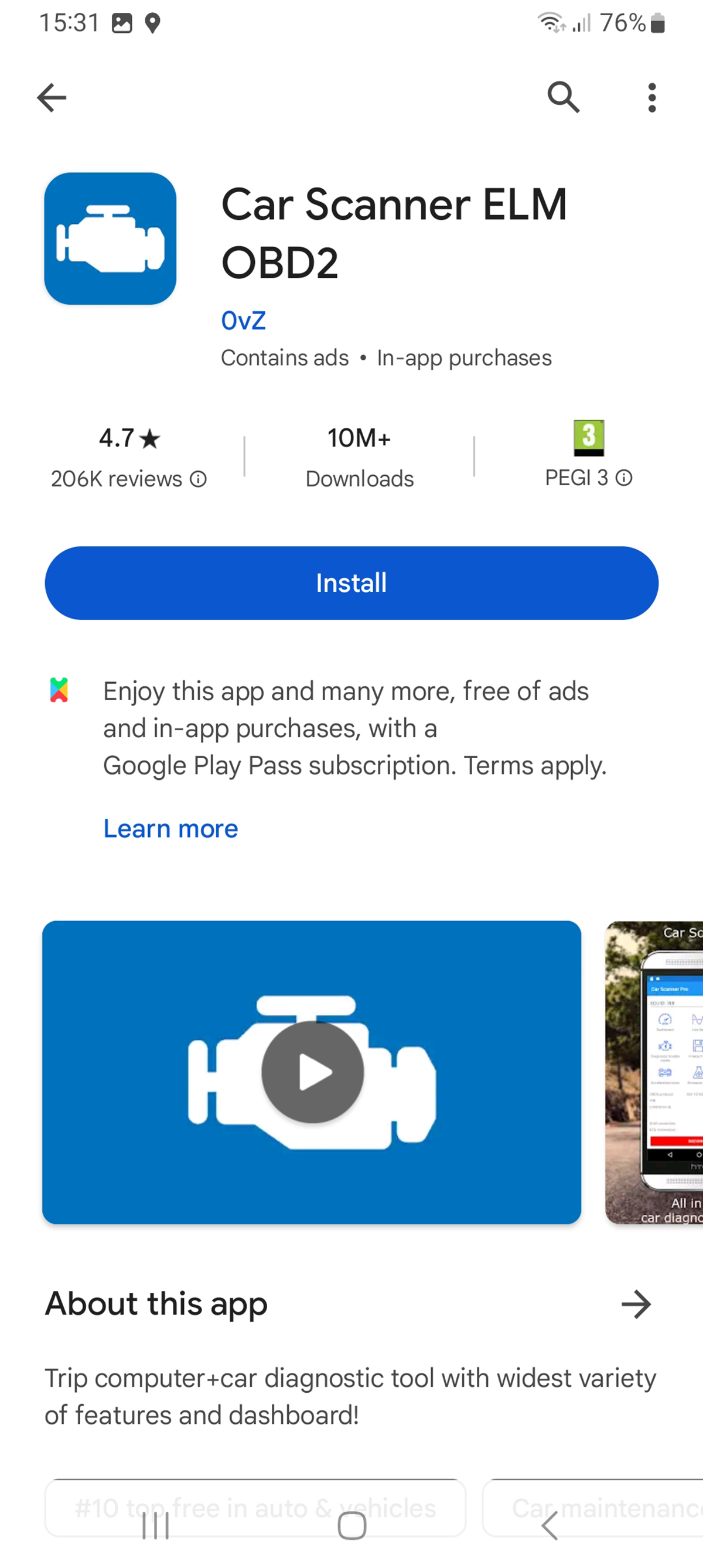Open the three-dot overflow menu

click(x=652, y=97)
